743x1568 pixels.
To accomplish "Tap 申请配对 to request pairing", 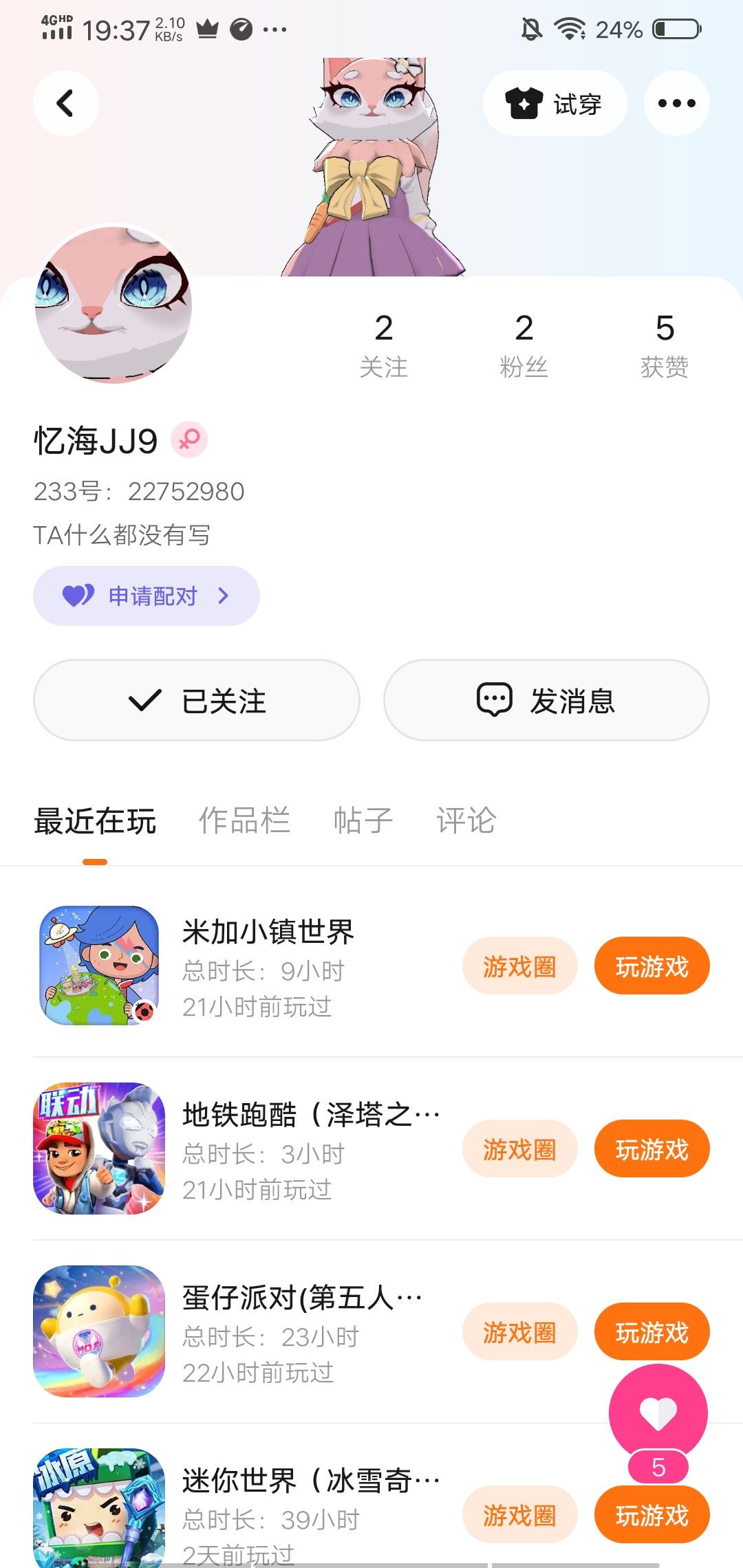I will [147, 596].
